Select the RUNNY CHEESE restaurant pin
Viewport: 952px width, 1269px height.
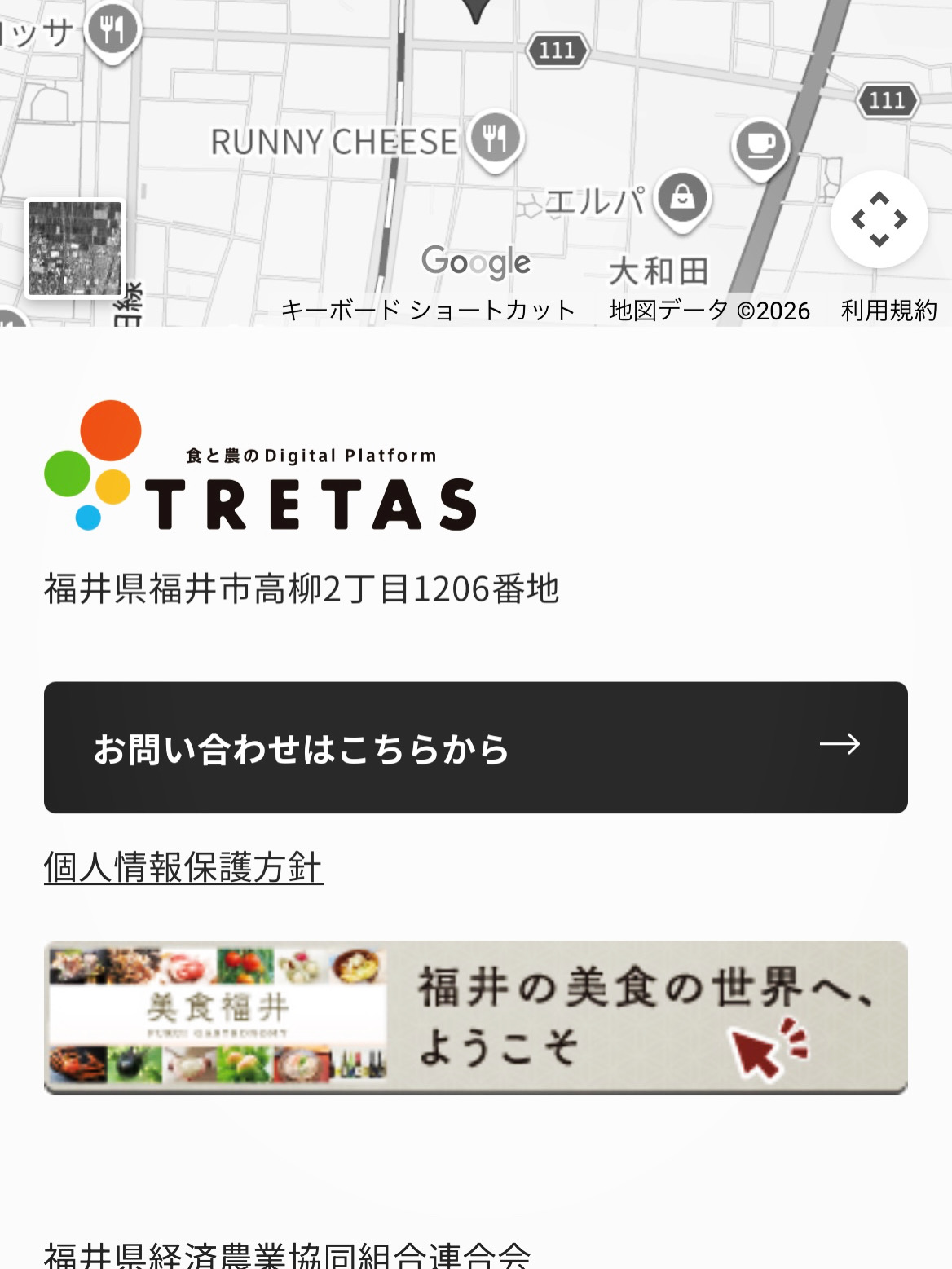point(496,139)
